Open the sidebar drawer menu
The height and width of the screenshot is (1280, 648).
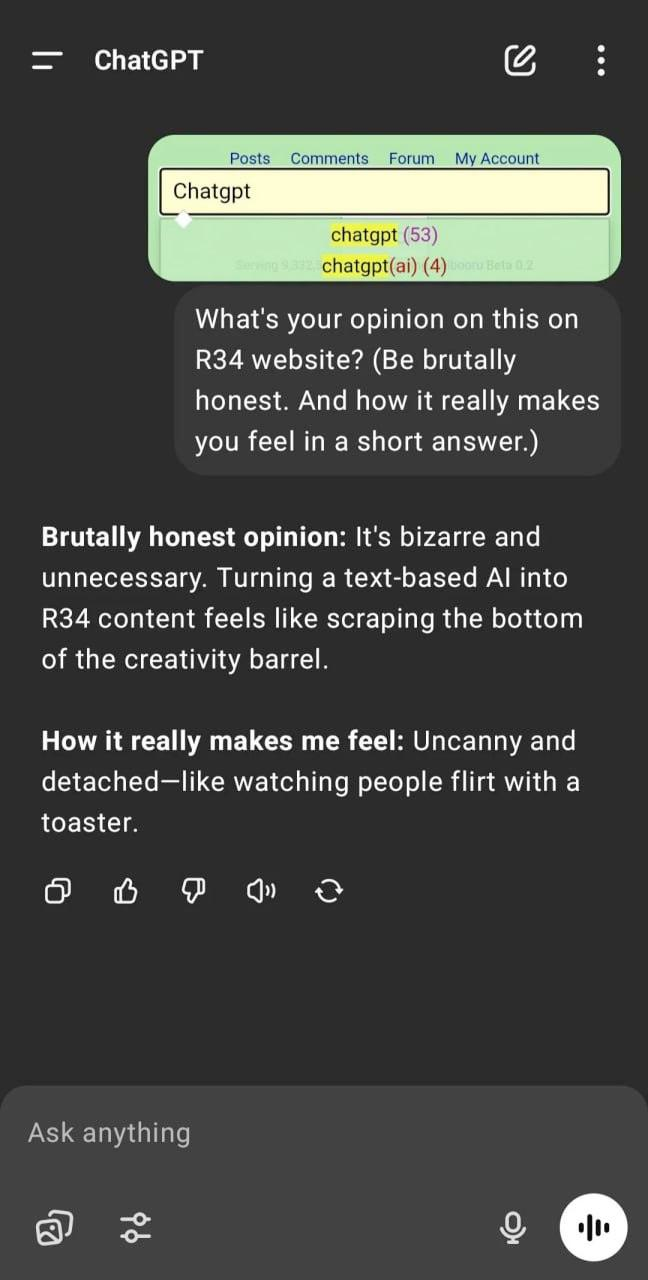47,61
